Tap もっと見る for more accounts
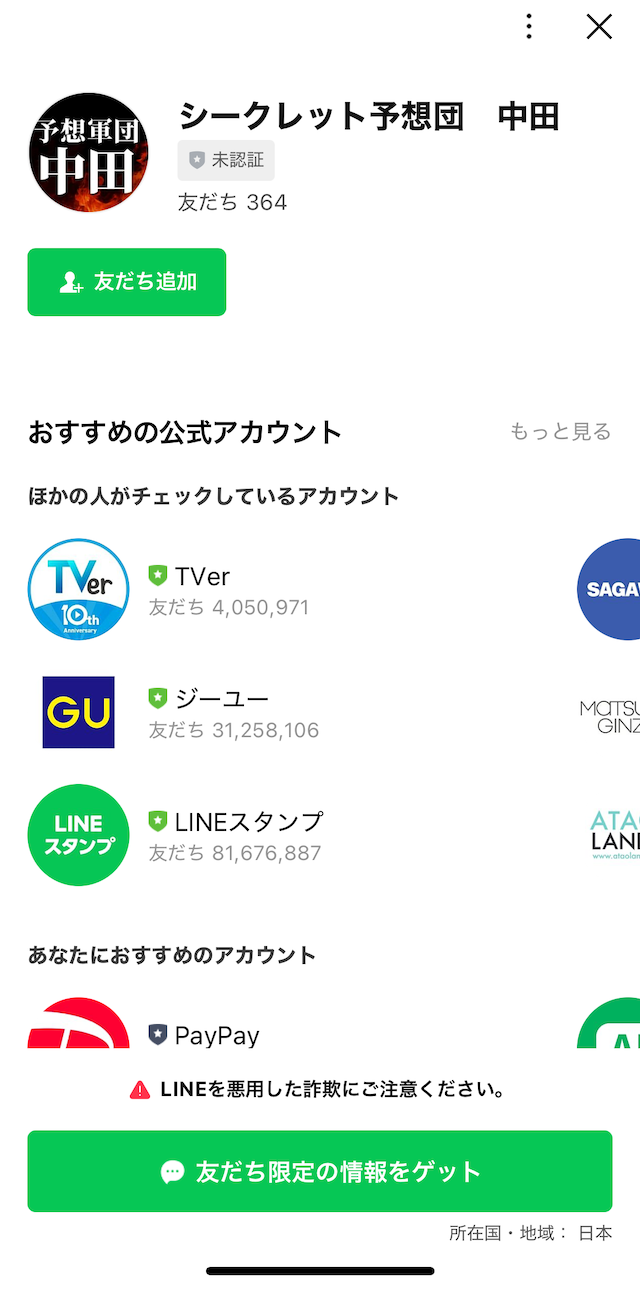Viewport: 640px width, 1289px height. coord(560,432)
